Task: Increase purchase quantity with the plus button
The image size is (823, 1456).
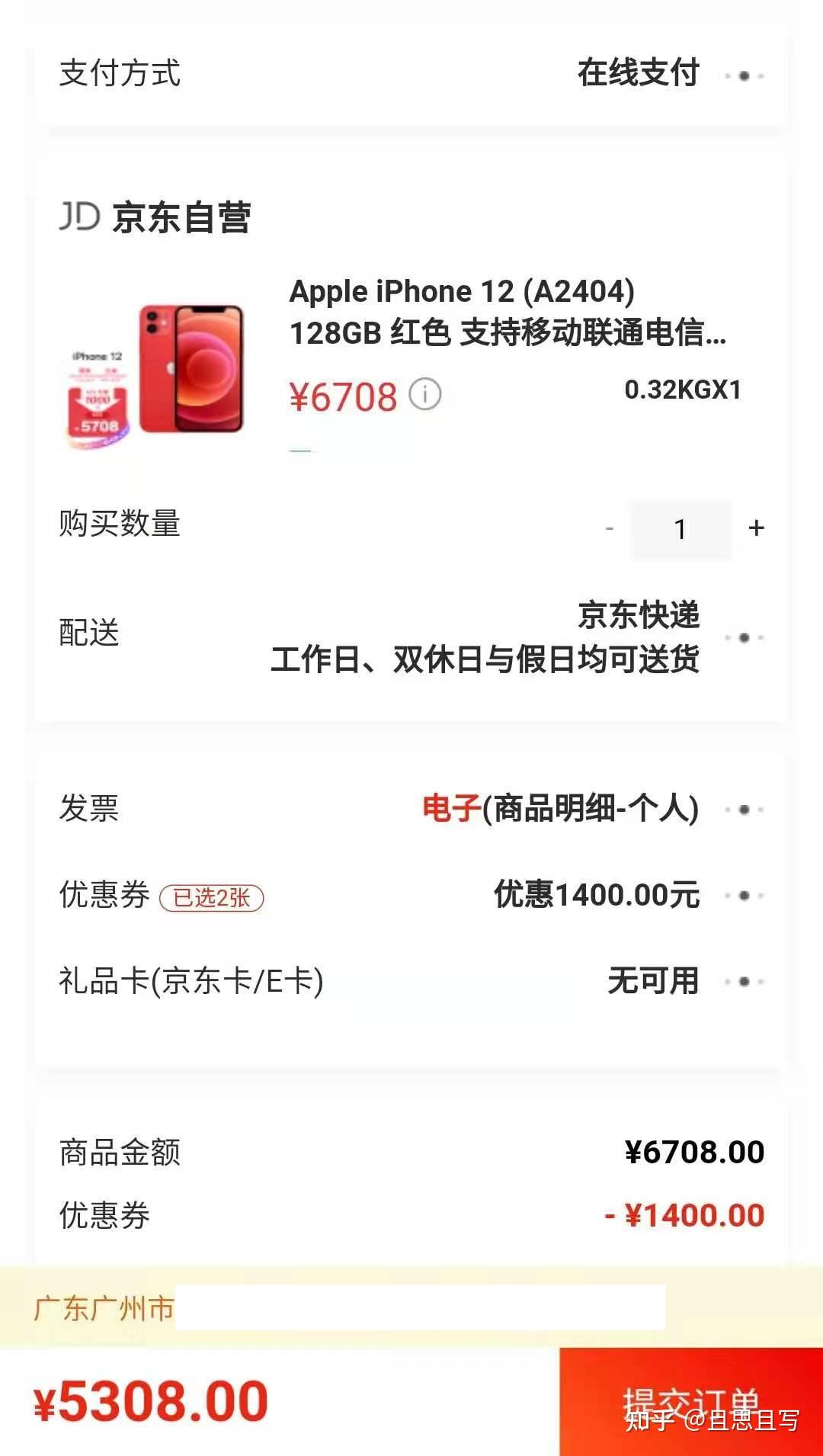Action: click(x=756, y=528)
